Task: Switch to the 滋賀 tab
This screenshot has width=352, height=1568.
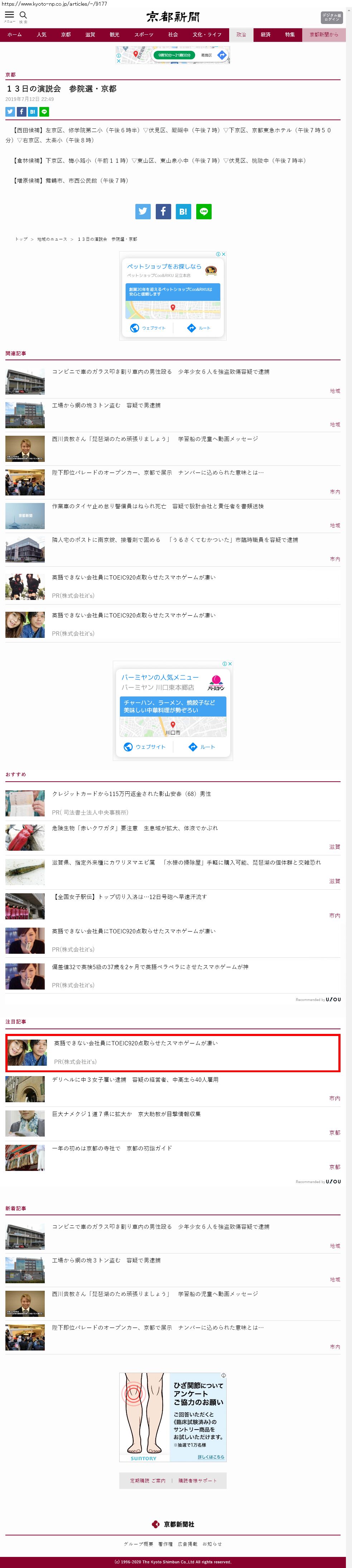Action: 90,35
